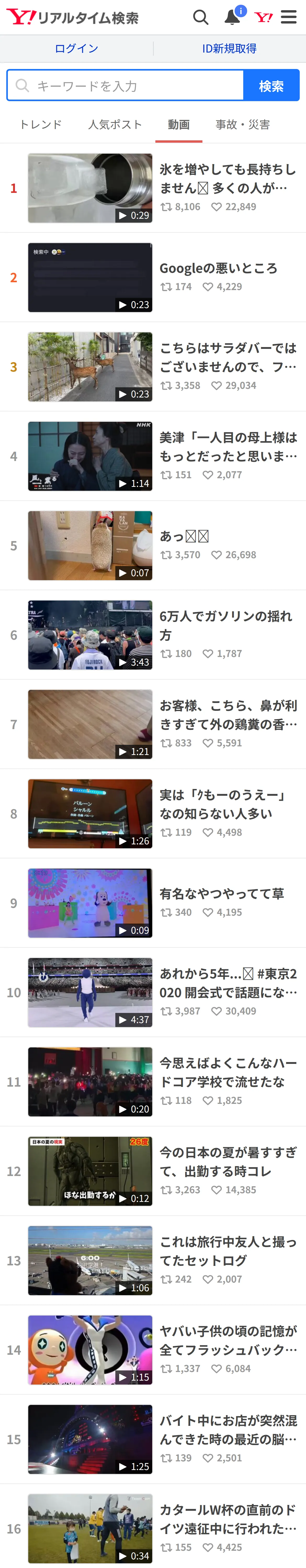Switch to the 人気ポスト tab
The width and height of the screenshot is (306, 1568).
pos(115,124)
